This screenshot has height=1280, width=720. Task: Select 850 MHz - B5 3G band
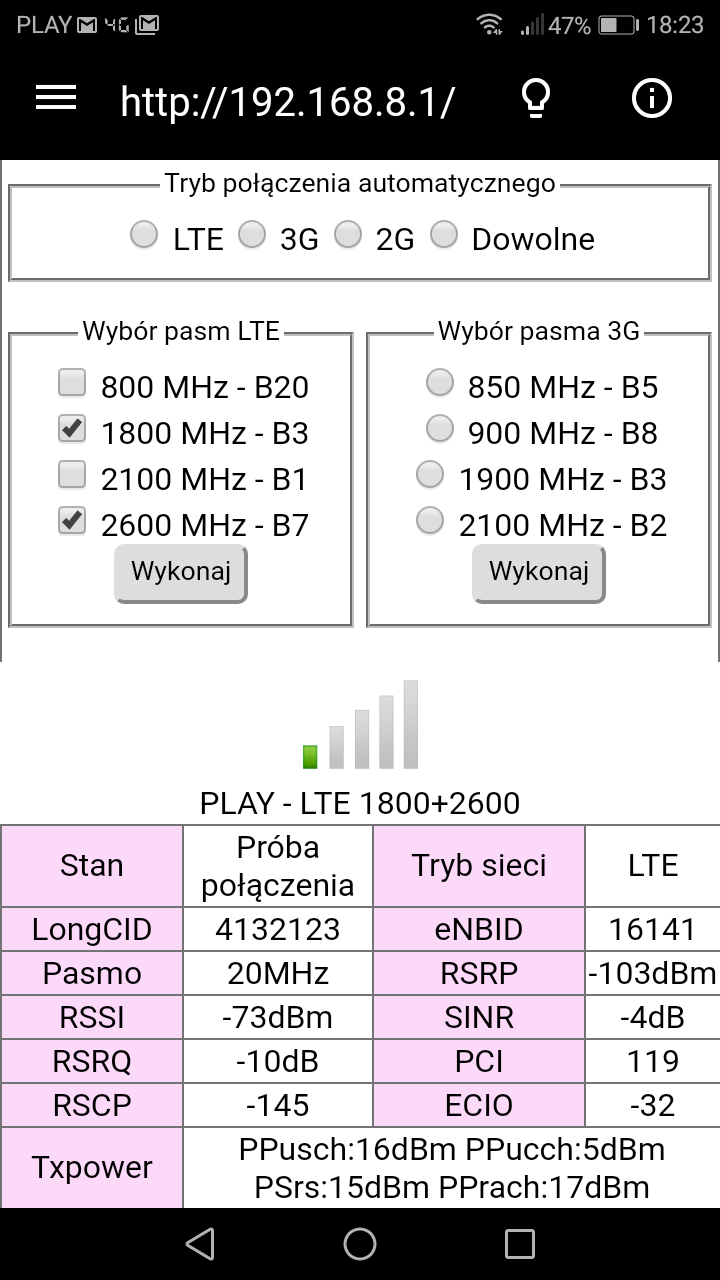(x=440, y=383)
